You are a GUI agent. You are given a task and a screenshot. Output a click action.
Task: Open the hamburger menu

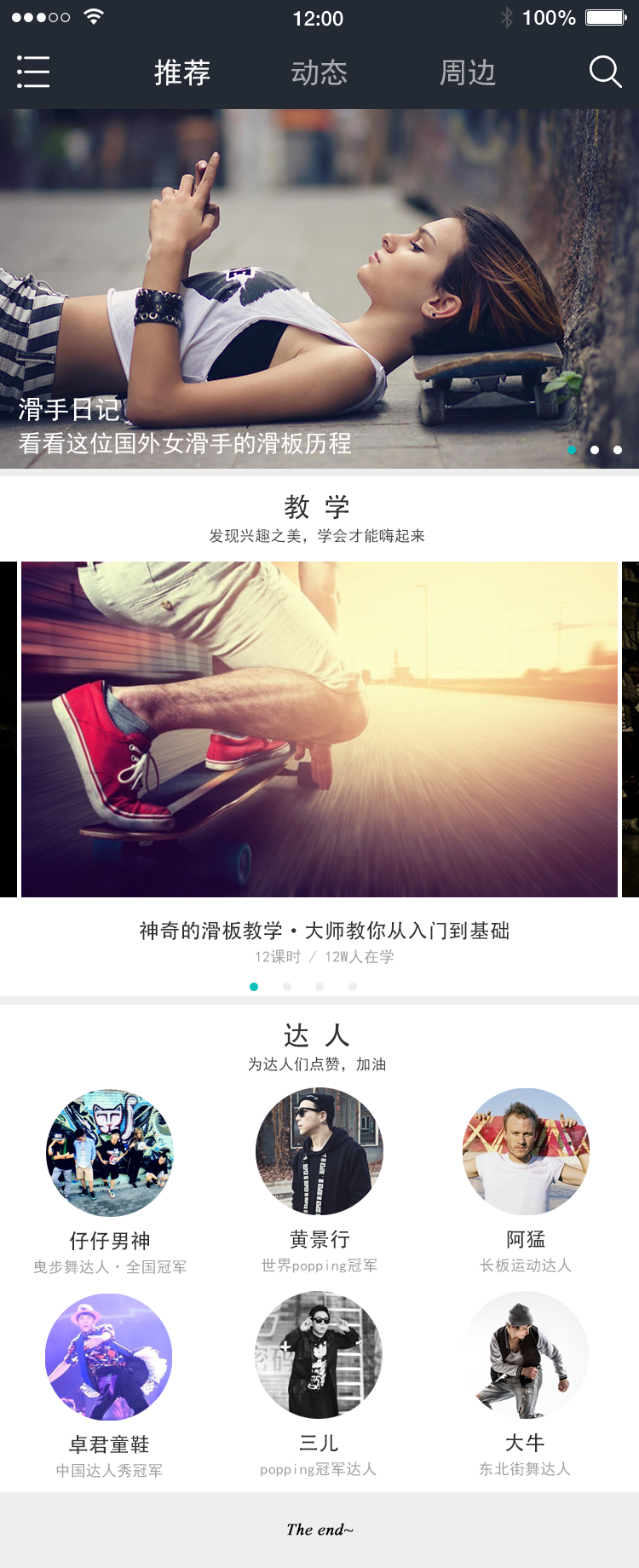(33, 72)
